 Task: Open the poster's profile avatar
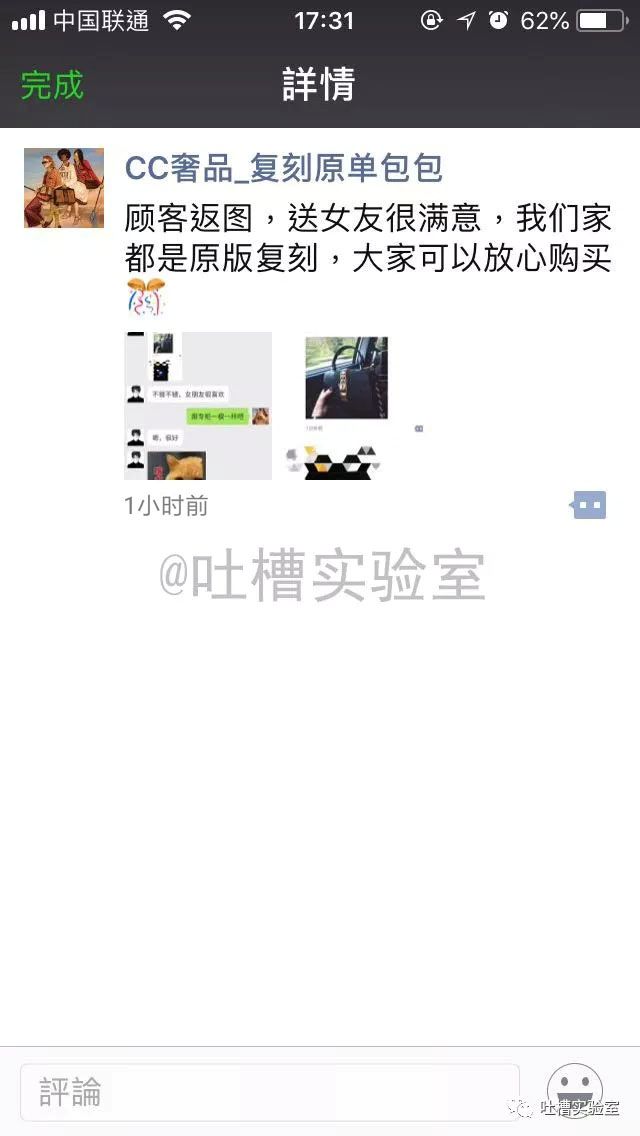coord(64,188)
